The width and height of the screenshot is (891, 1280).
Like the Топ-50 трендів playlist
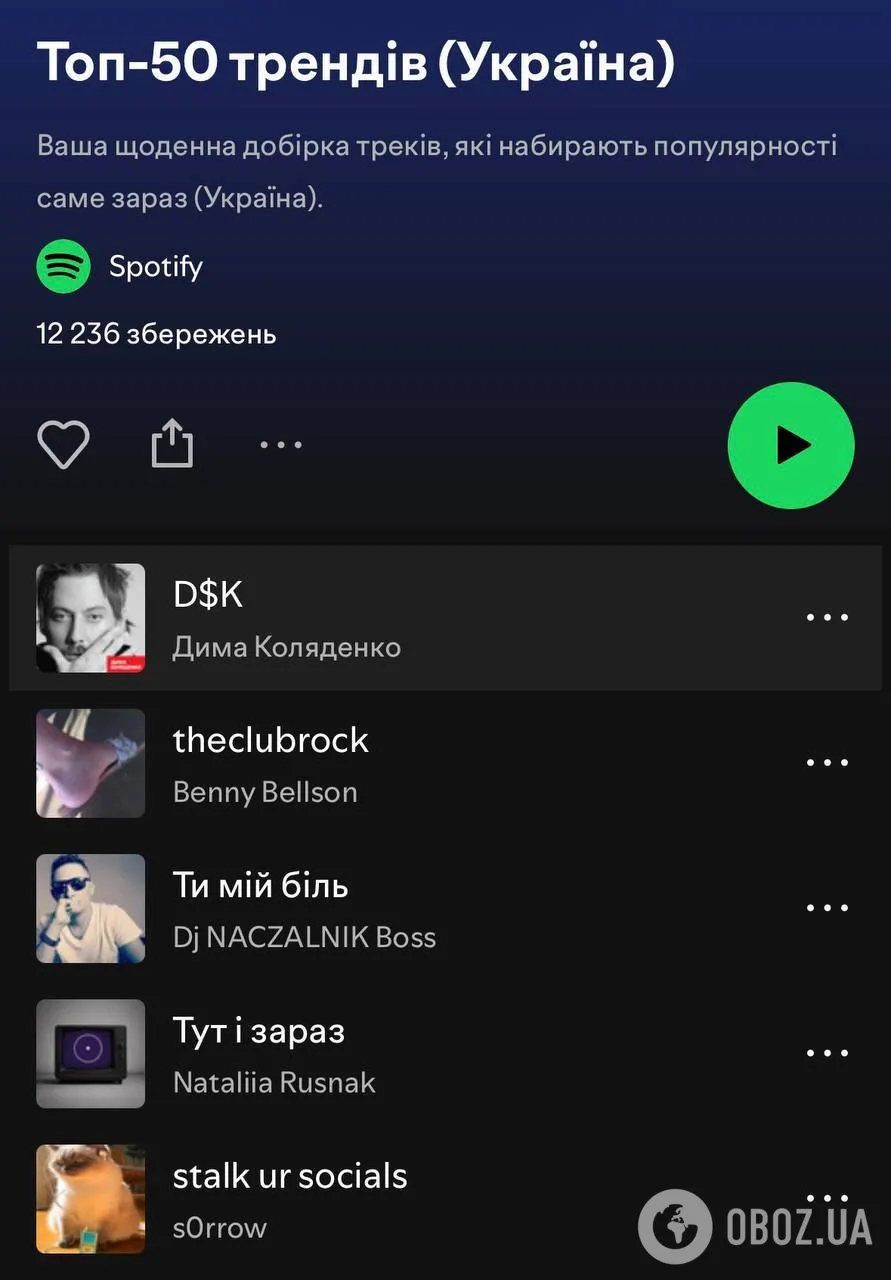tap(63, 444)
